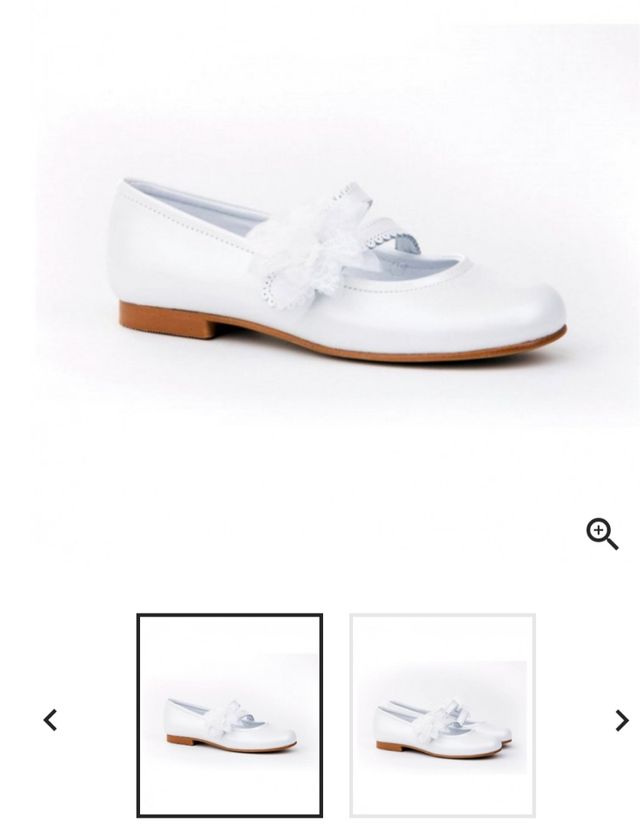Show the next thumbnail with the right arrow
640x832 pixels.
point(621,719)
